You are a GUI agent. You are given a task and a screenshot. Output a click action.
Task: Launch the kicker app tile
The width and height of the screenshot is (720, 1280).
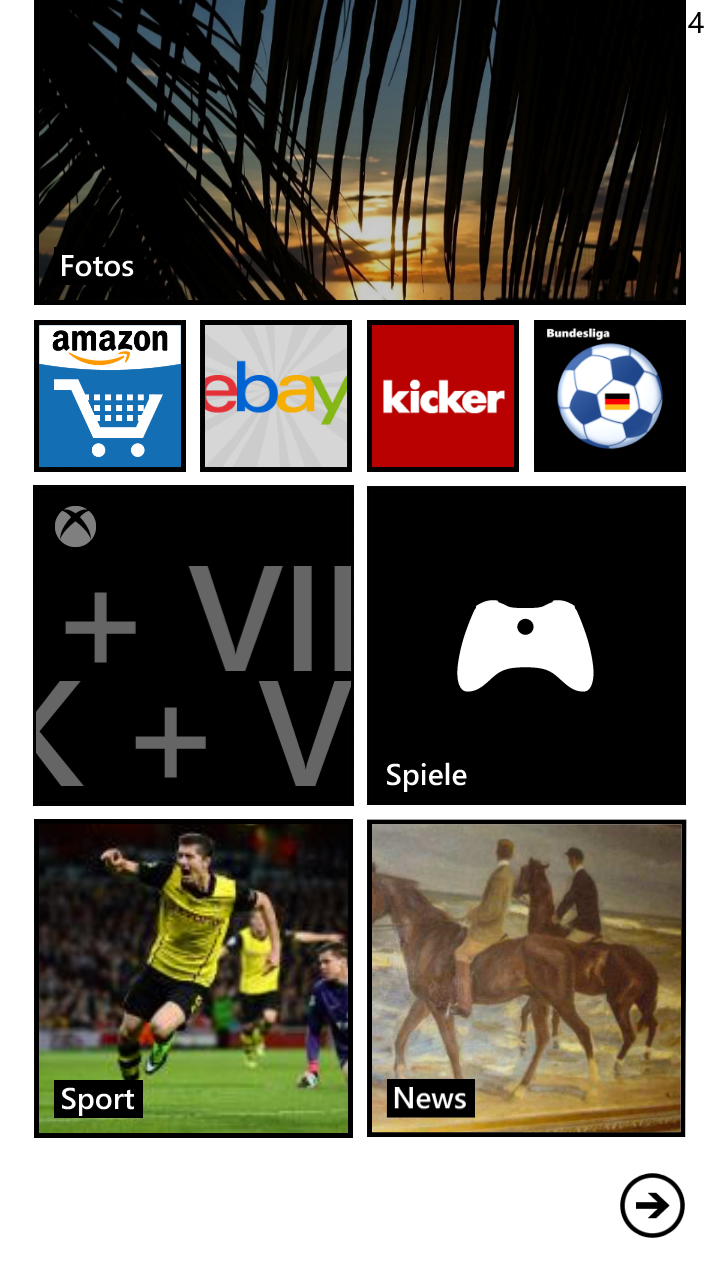click(443, 396)
